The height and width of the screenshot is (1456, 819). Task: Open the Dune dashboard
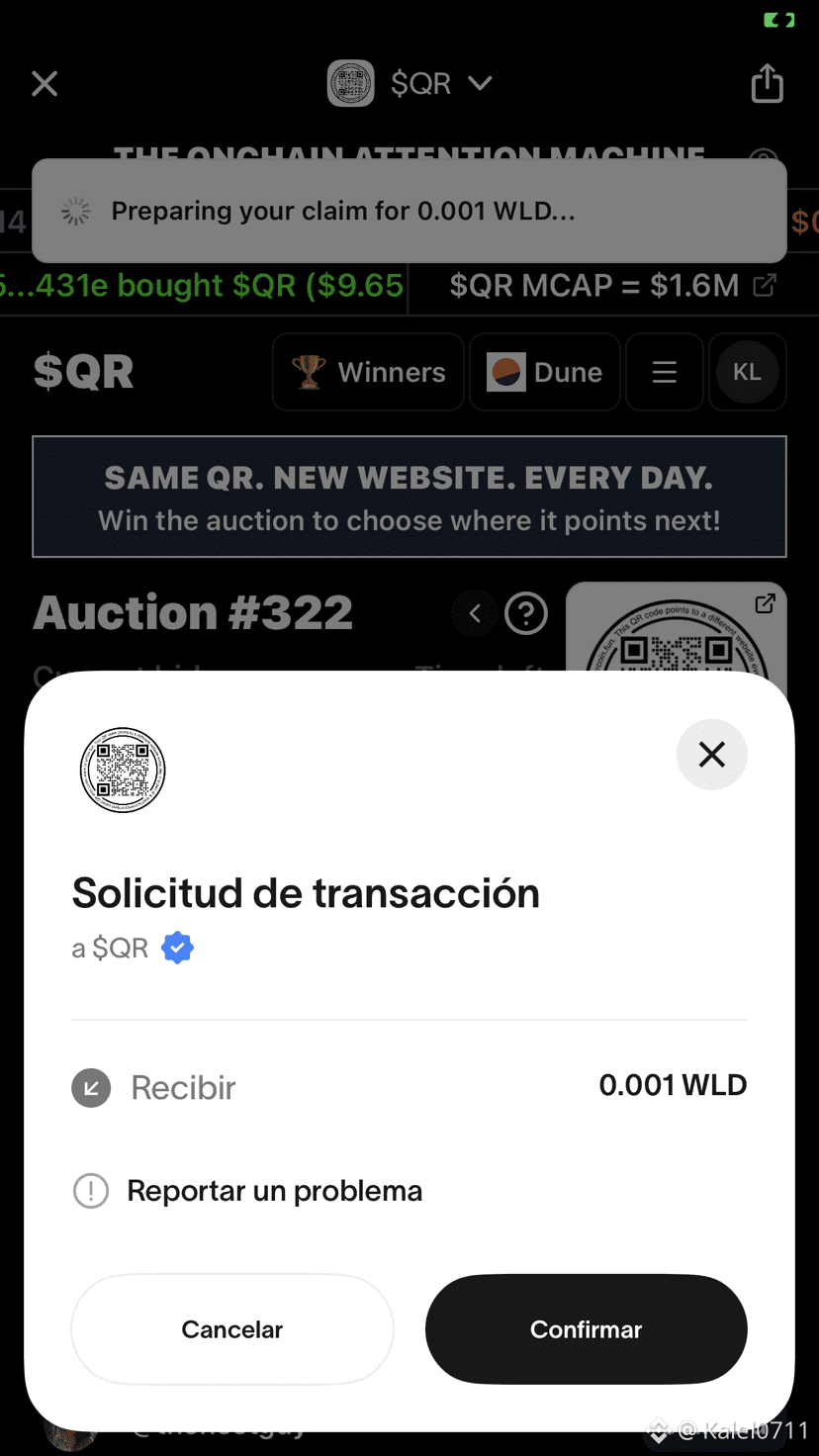[545, 372]
